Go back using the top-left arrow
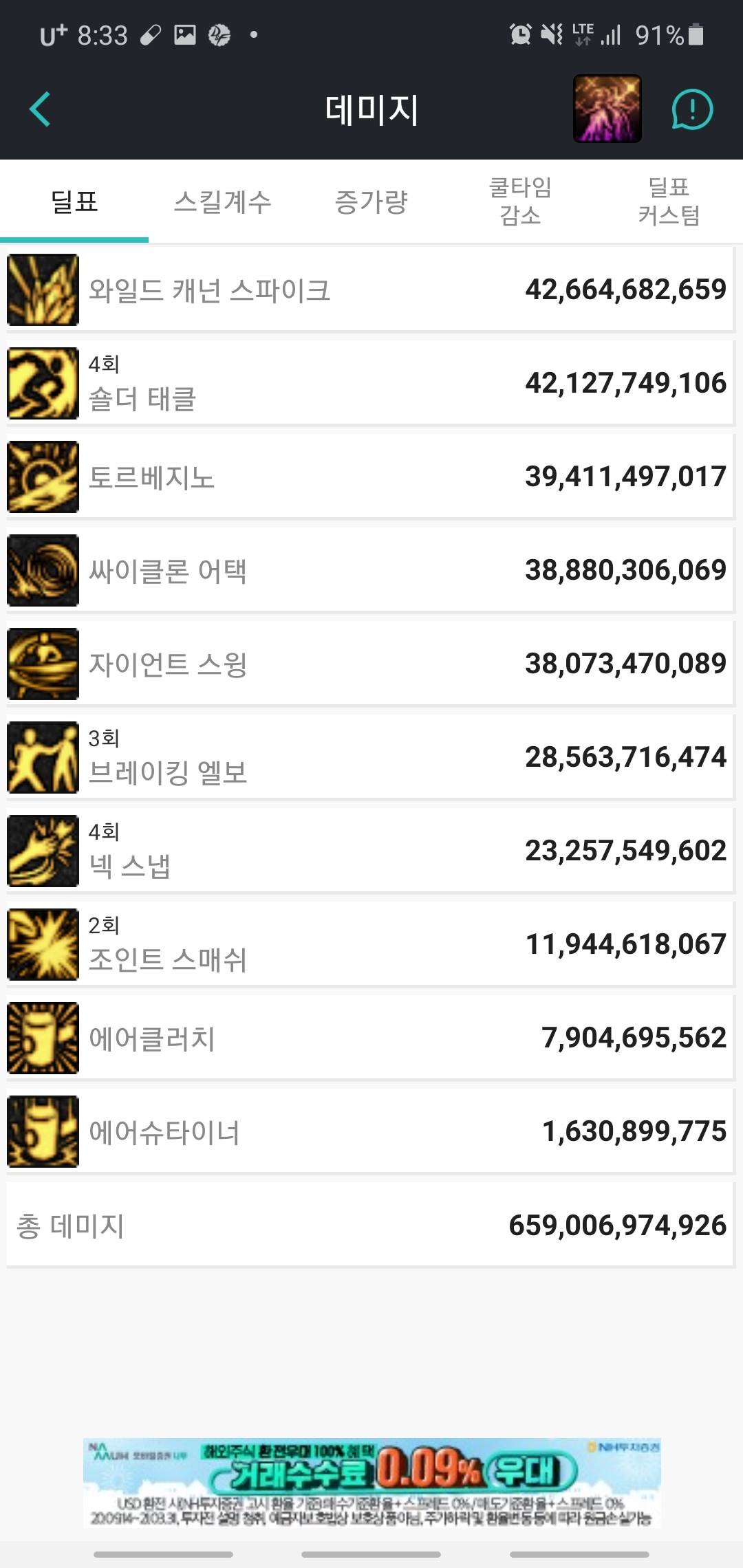Image resolution: width=743 pixels, height=1568 pixels. pyautogui.click(x=40, y=109)
